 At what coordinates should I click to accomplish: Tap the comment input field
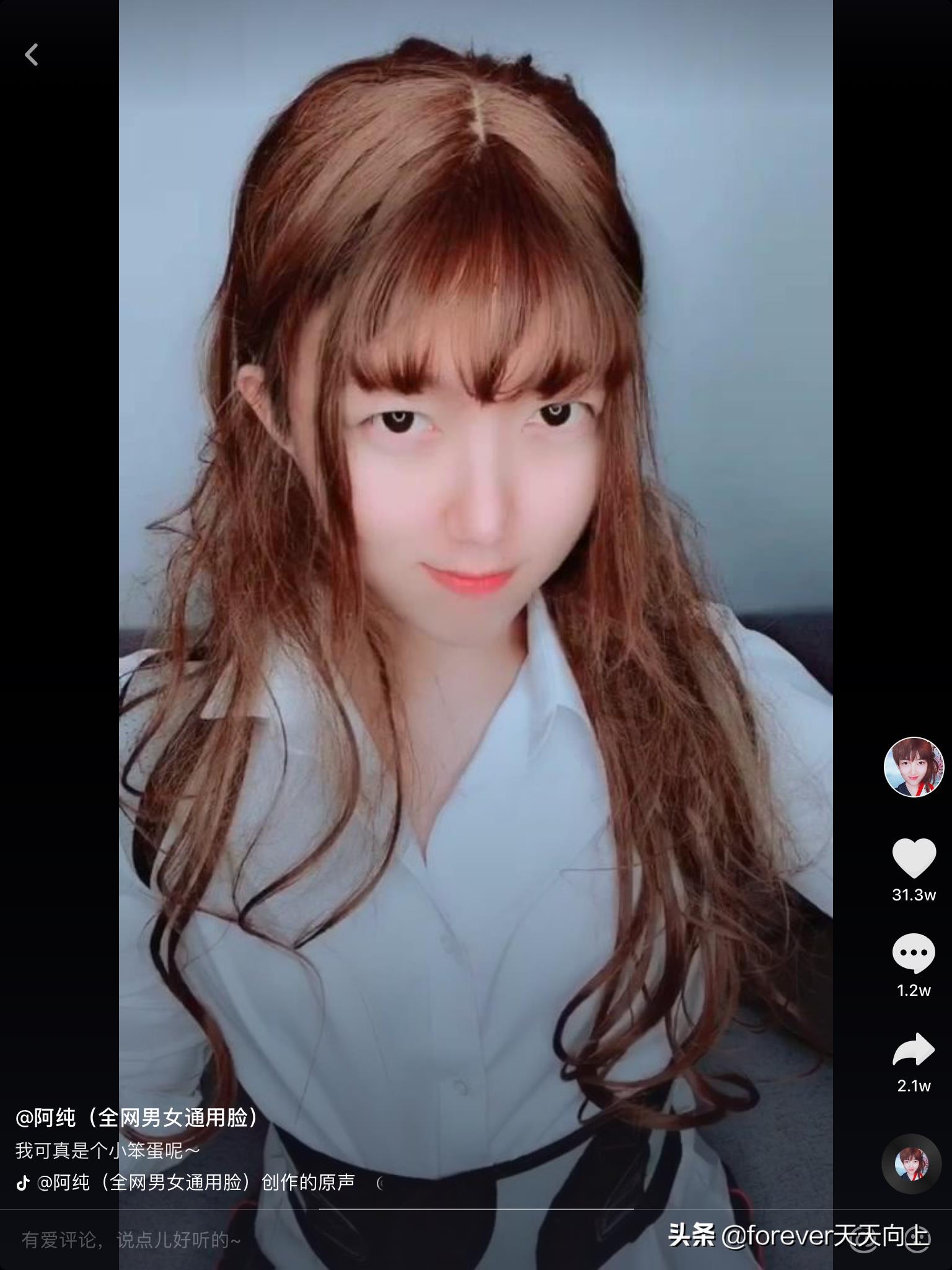pyautogui.click(x=131, y=1240)
